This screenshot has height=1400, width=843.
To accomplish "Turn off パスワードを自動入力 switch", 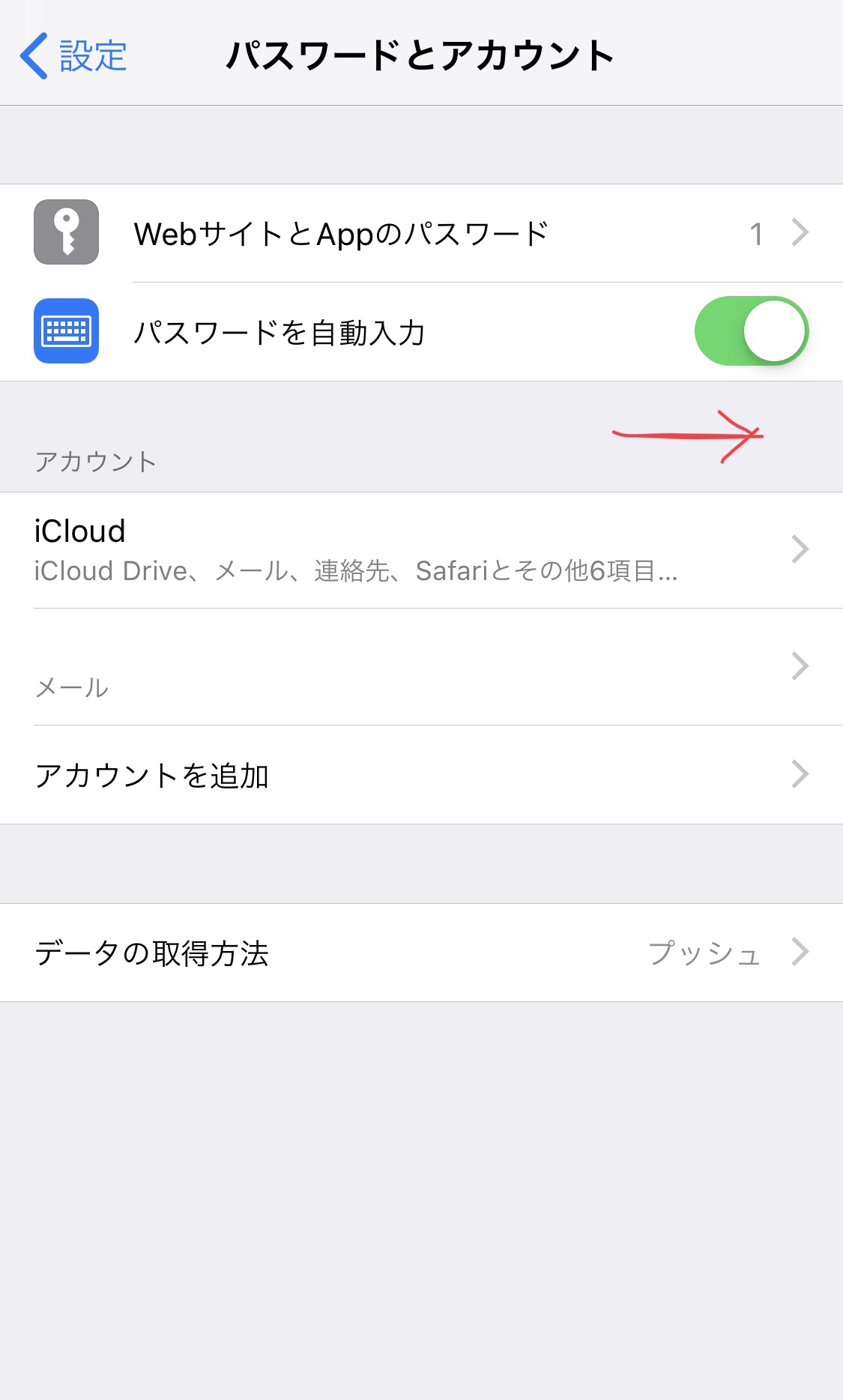I will pos(752,331).
